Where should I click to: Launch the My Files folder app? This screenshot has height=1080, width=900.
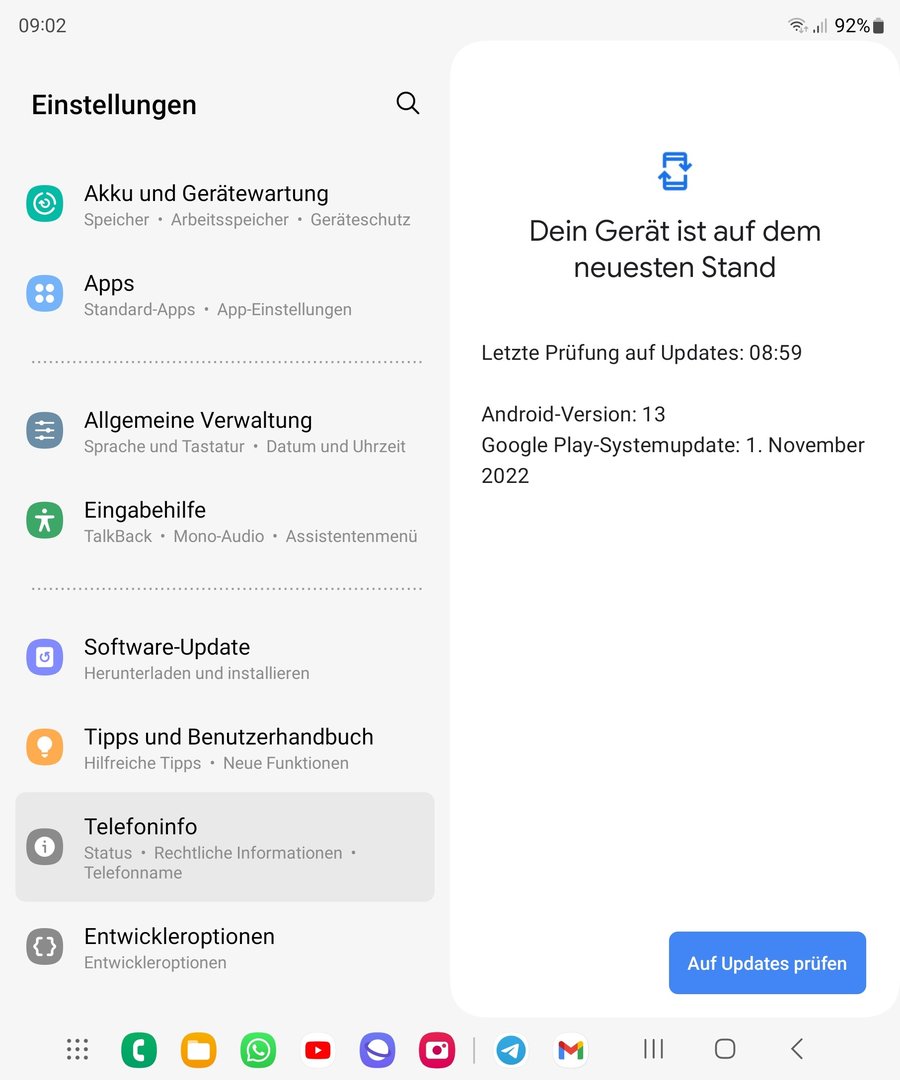[x=198, y=1050]
